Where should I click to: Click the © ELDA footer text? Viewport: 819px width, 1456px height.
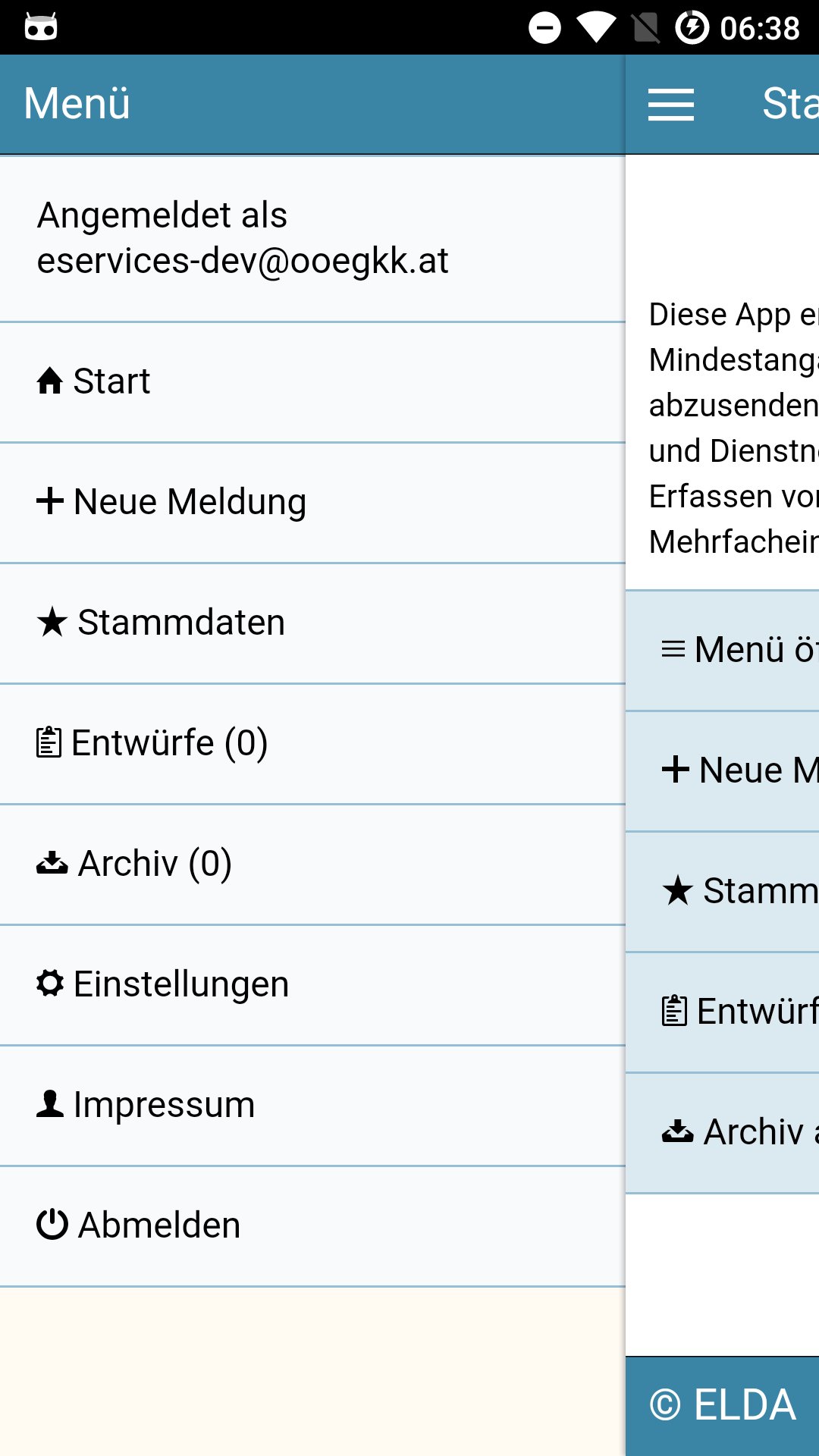coord(722,1404)
